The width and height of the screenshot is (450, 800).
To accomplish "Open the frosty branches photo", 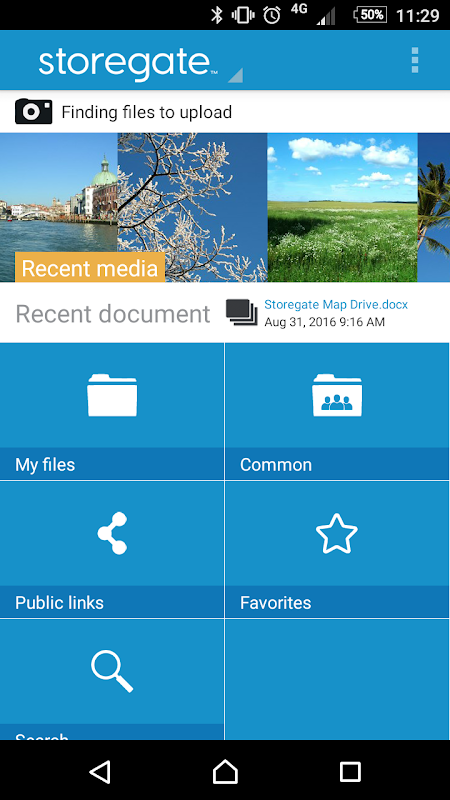I will point(192,207).
